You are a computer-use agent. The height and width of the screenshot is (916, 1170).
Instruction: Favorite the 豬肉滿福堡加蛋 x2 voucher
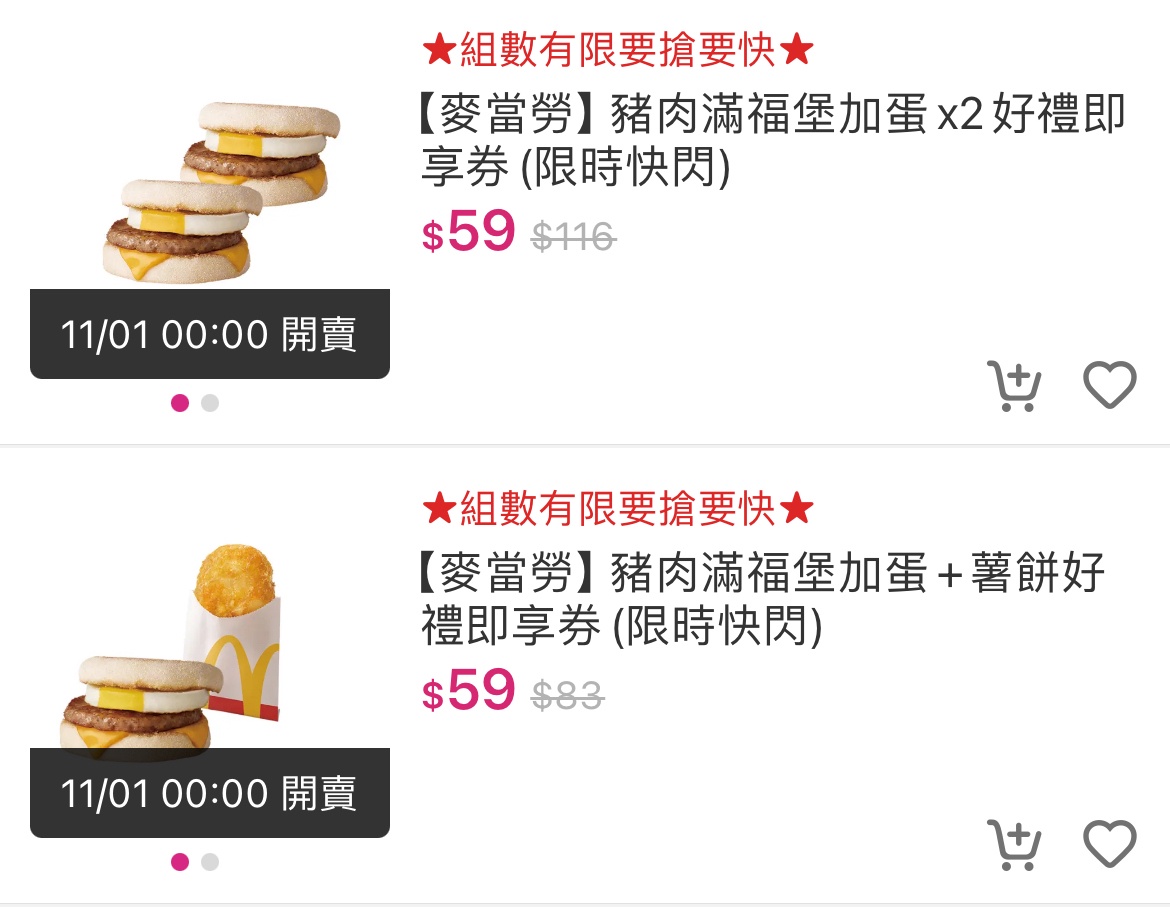pyautogui.click(x=1110, y=385)
